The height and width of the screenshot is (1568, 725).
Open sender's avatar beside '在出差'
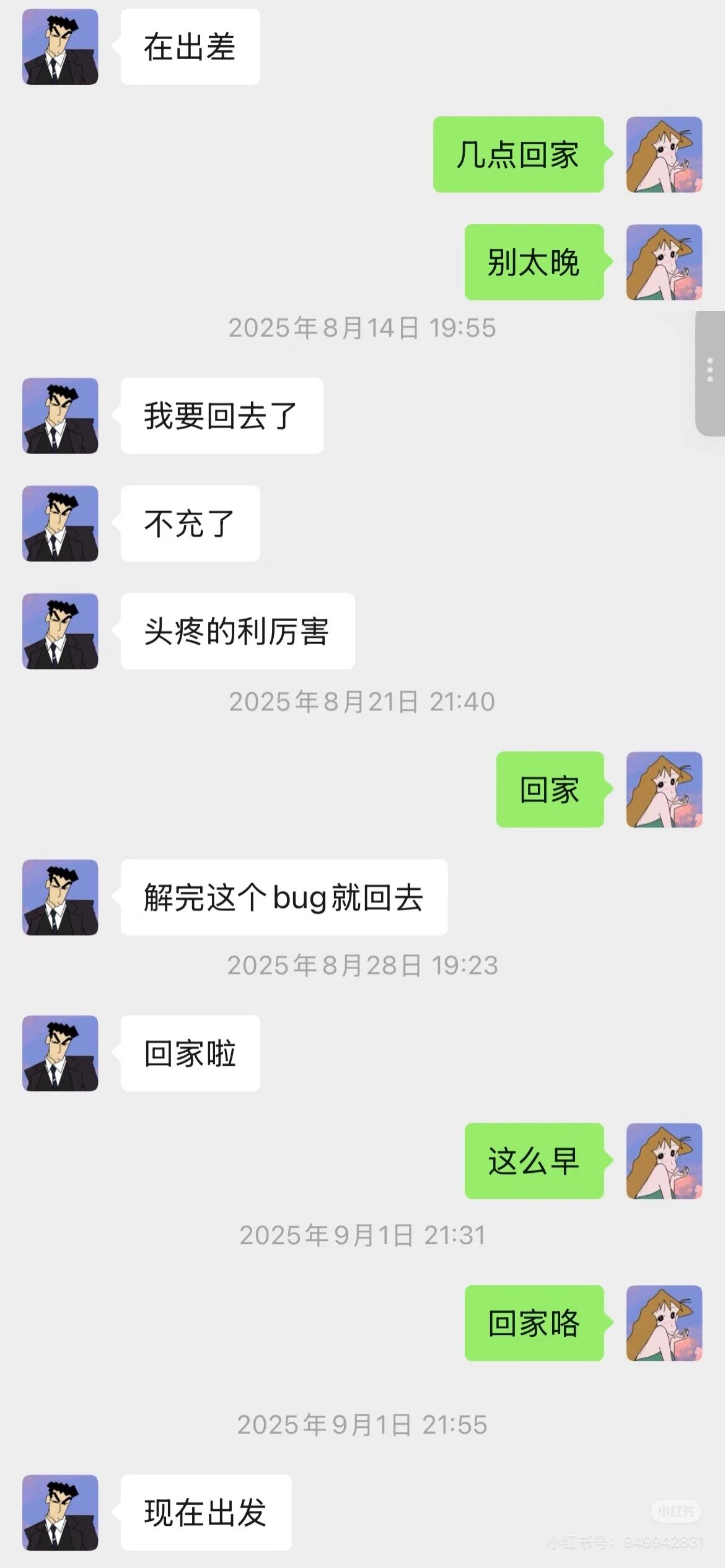click(60, 47)
